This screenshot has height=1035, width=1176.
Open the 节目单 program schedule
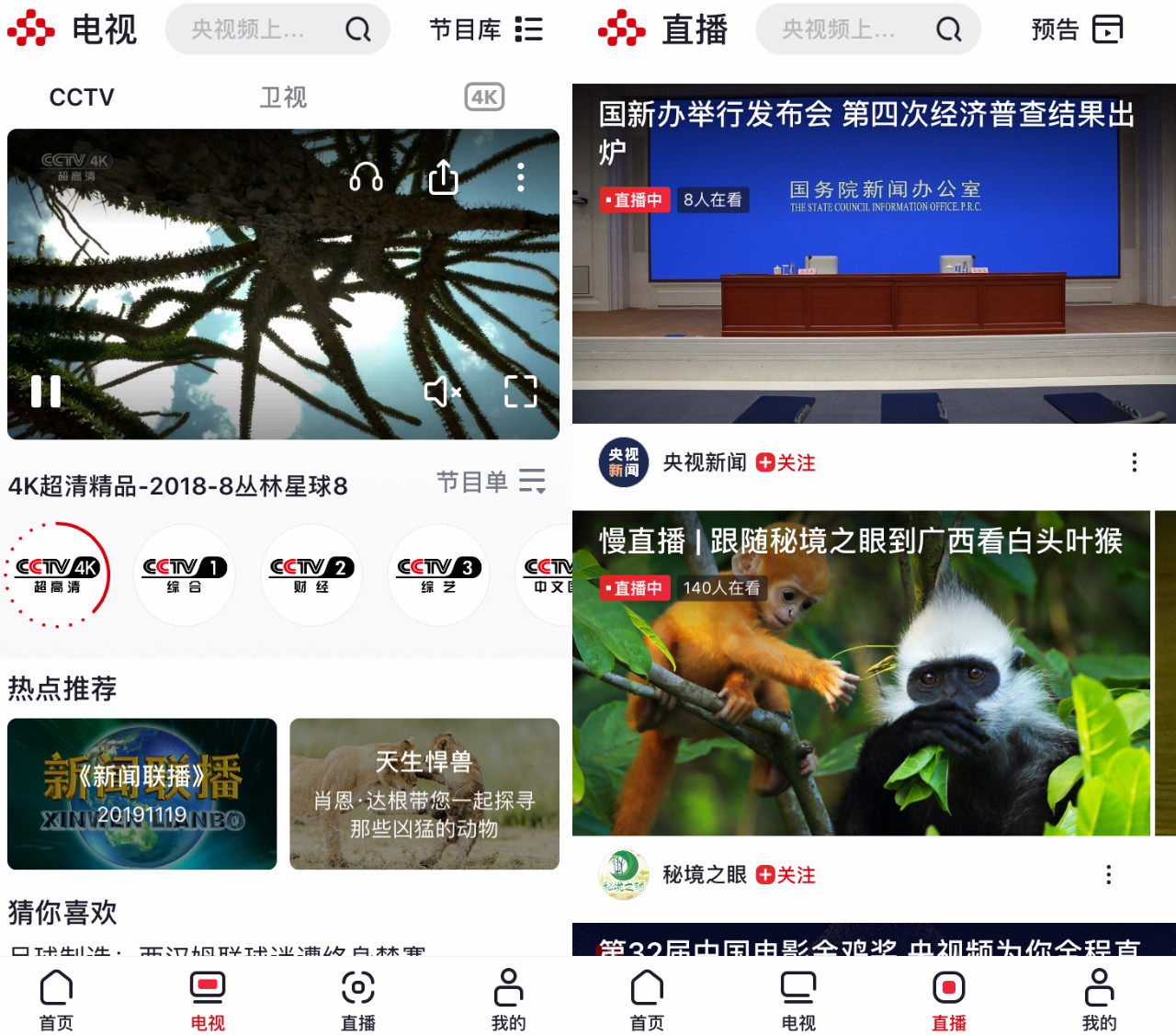click(491, 482)
